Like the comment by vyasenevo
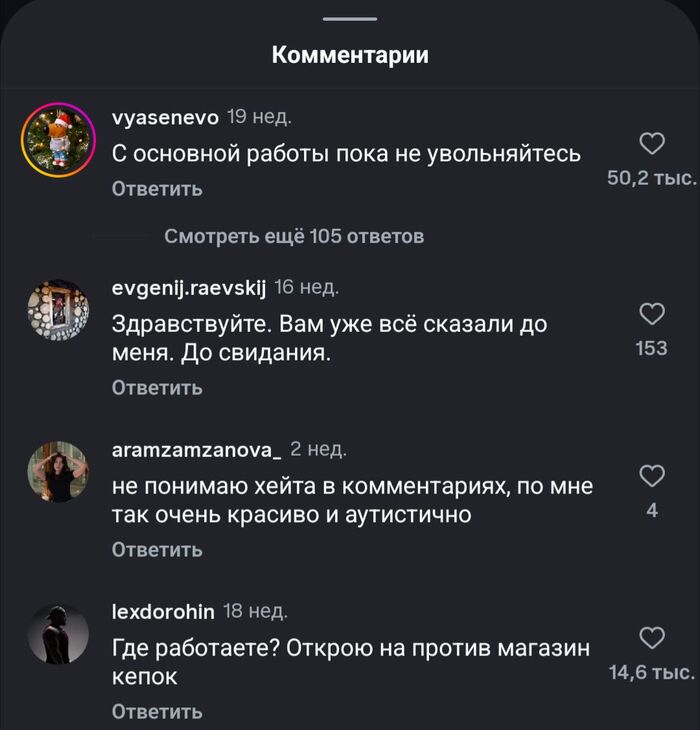This screenshot has width=700, height=730. click(x=651, y=144)
